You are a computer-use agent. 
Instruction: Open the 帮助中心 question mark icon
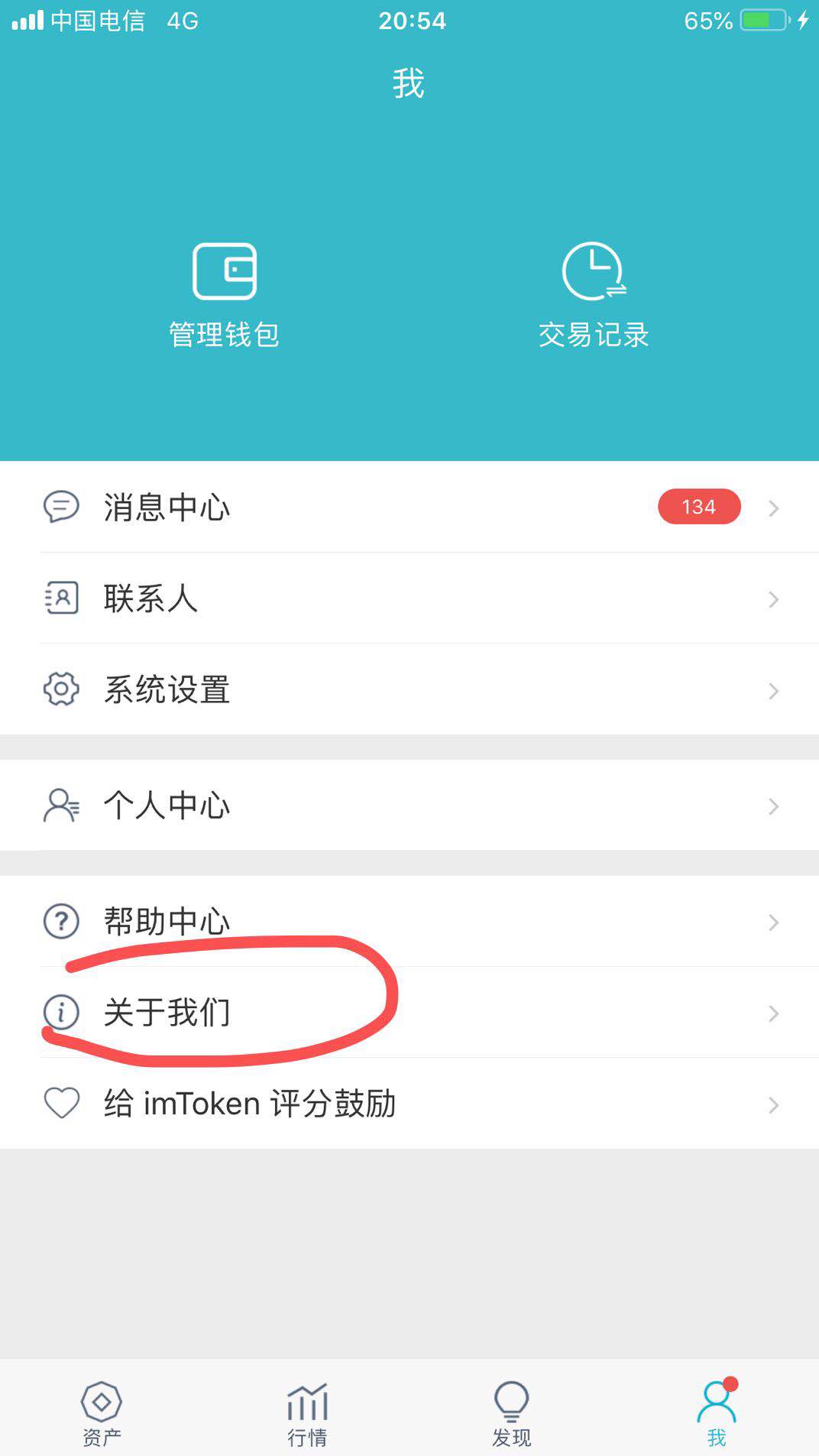62,921
